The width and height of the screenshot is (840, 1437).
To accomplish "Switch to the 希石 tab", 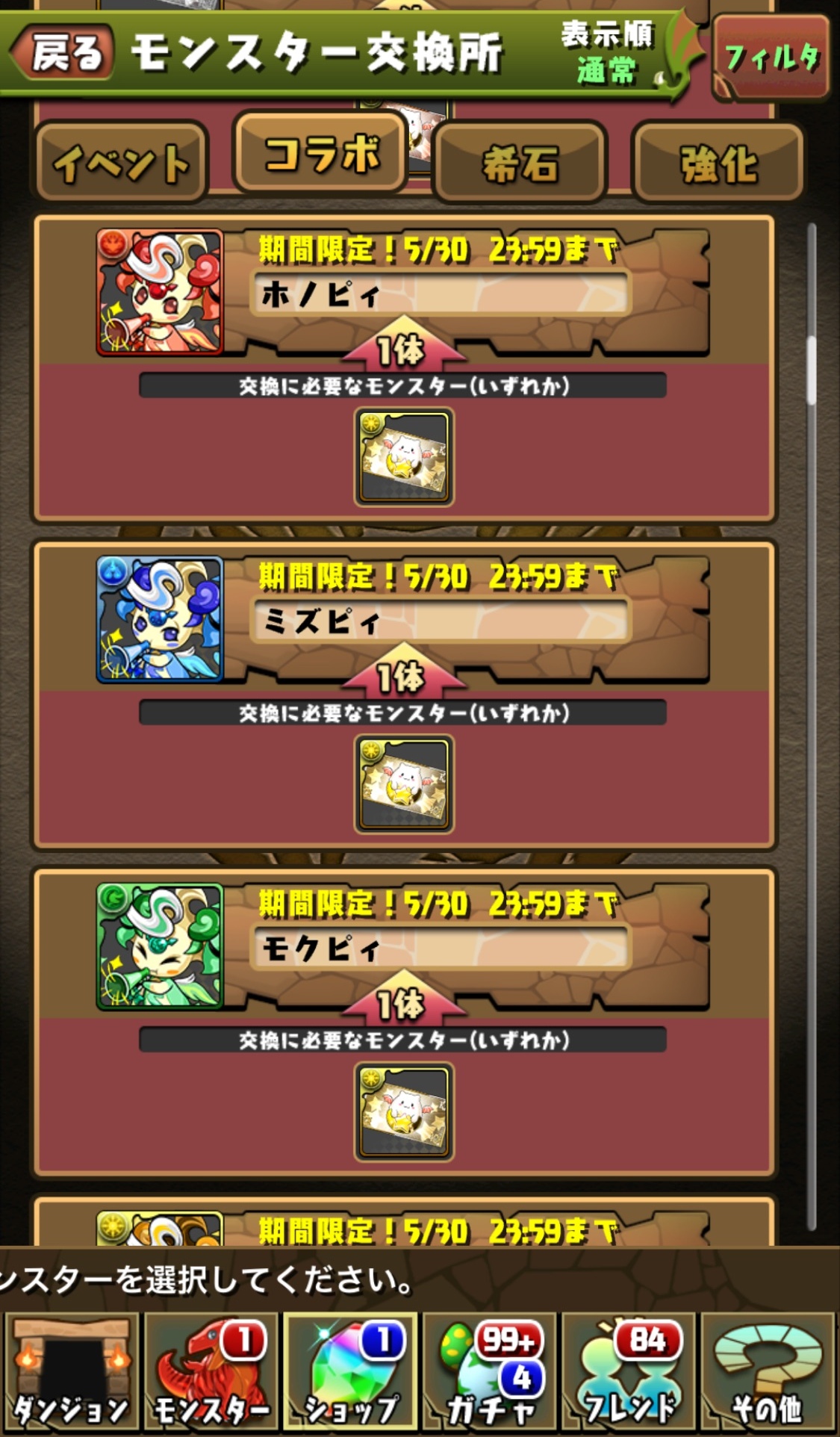I will [520, 162].
